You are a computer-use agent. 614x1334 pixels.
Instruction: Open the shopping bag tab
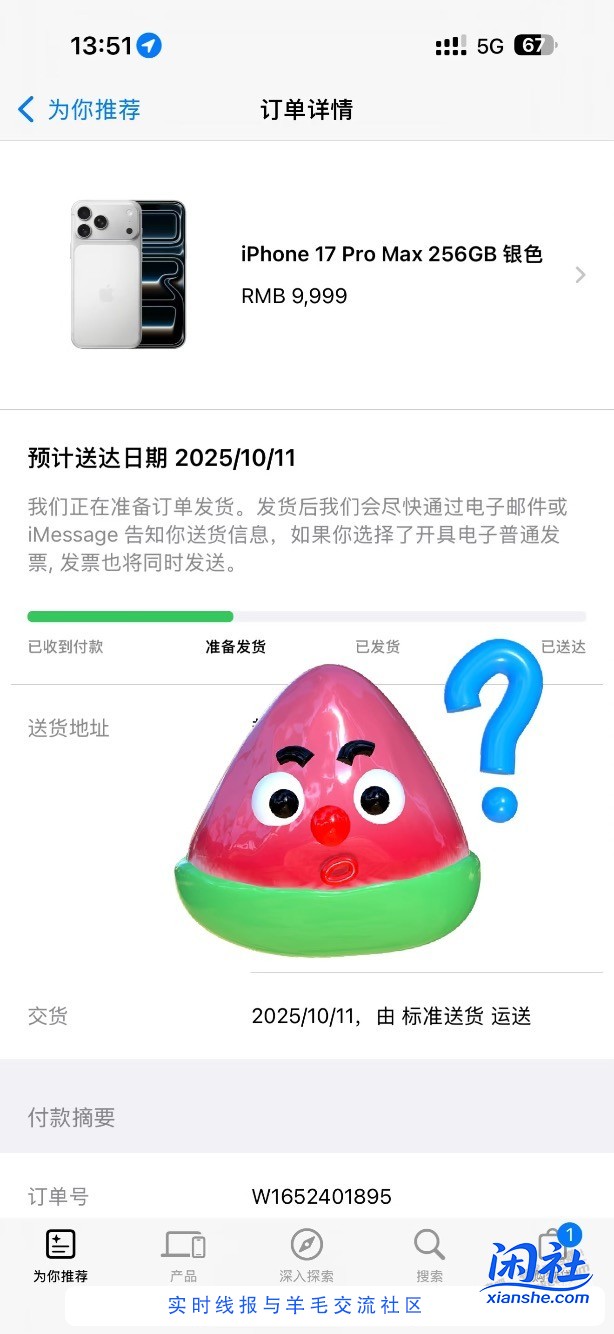(x=553, y=1248)
